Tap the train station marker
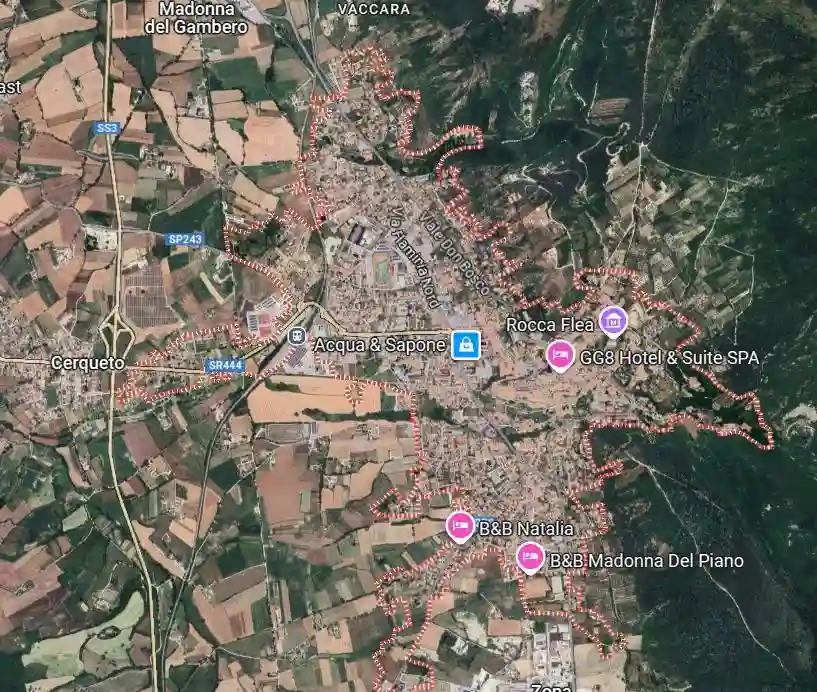The image size is (817, 692). coord(296,335)
